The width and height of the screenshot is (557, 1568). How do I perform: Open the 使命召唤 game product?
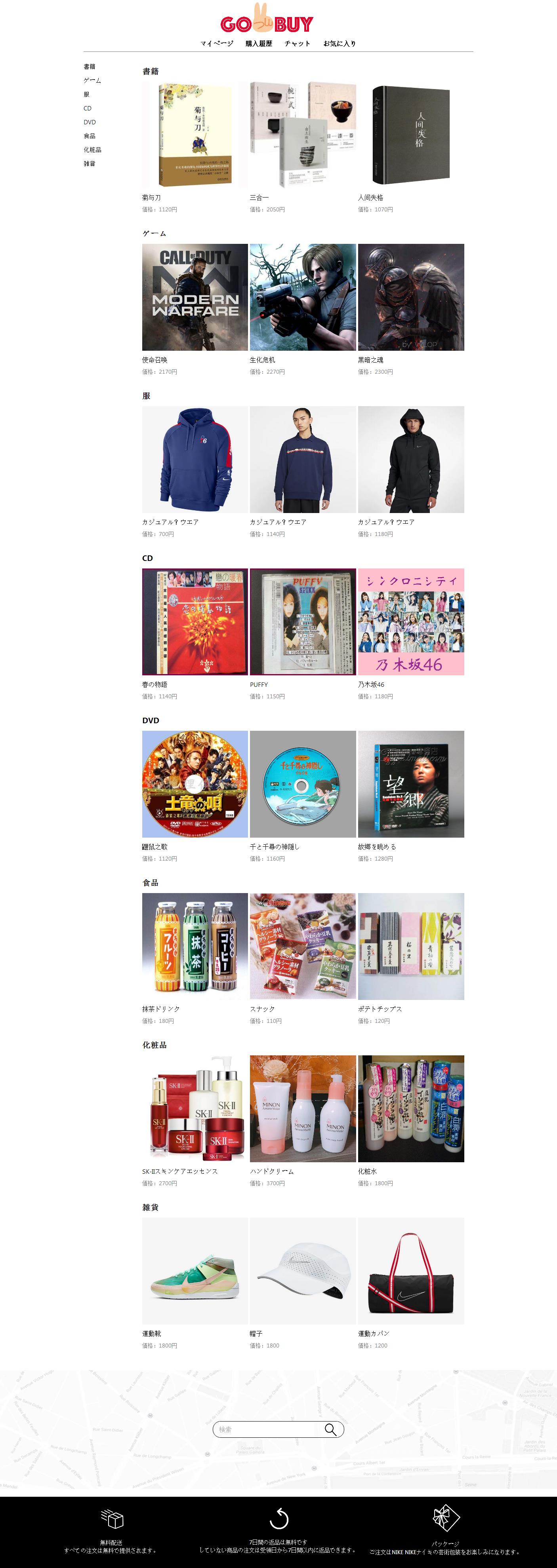195,297
